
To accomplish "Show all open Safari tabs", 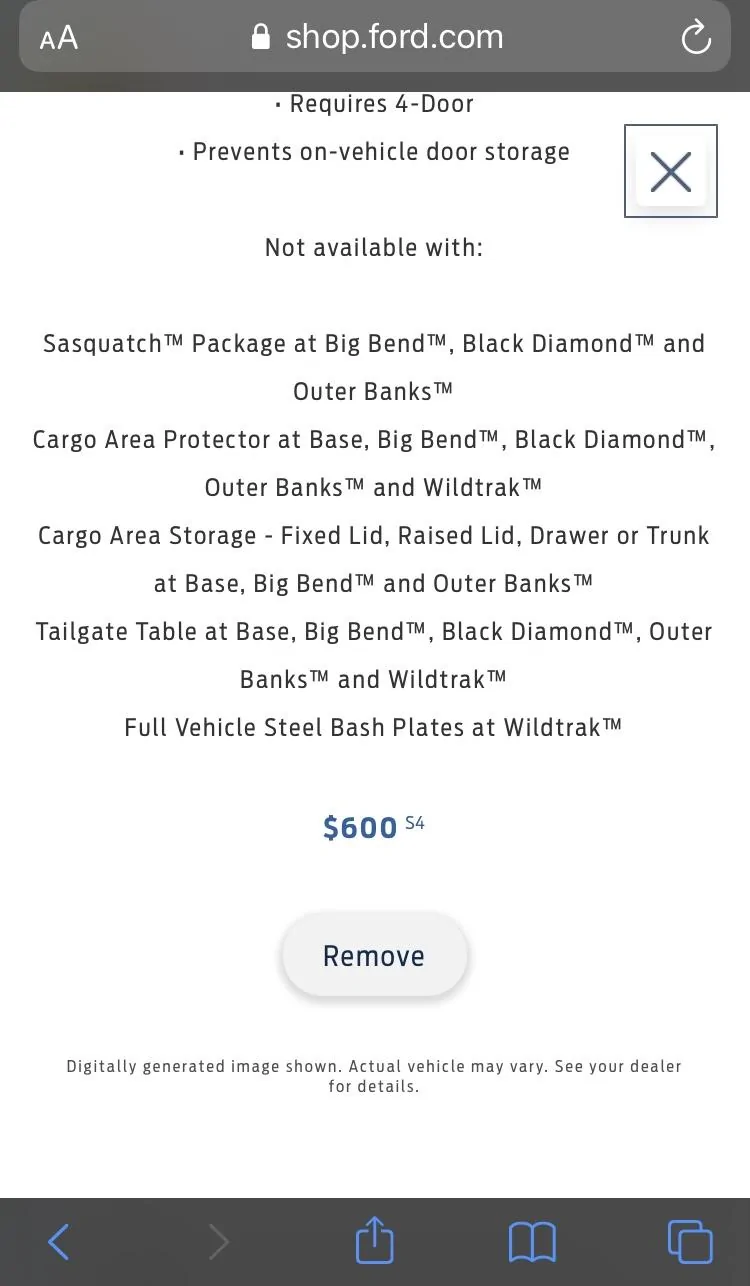I will (690, 1242).
